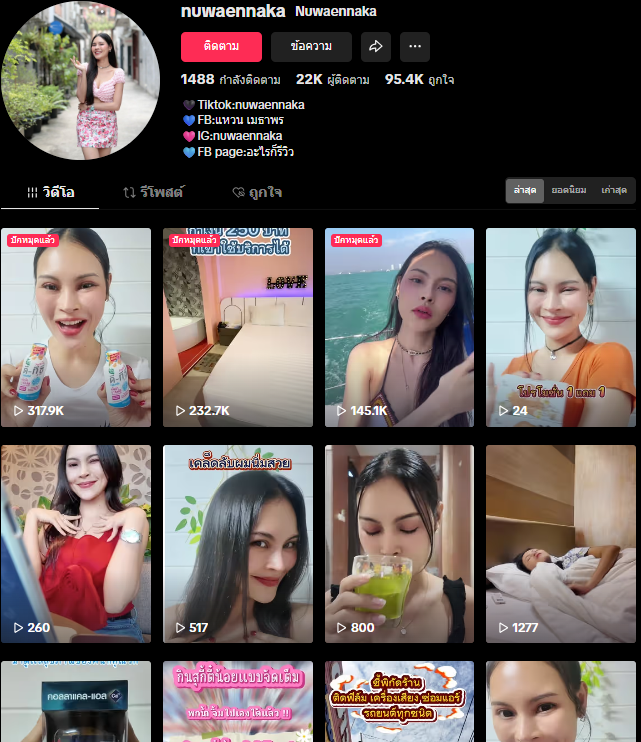
Task: Sort videos by ล่าสุด latest
Action: [525, 191]
